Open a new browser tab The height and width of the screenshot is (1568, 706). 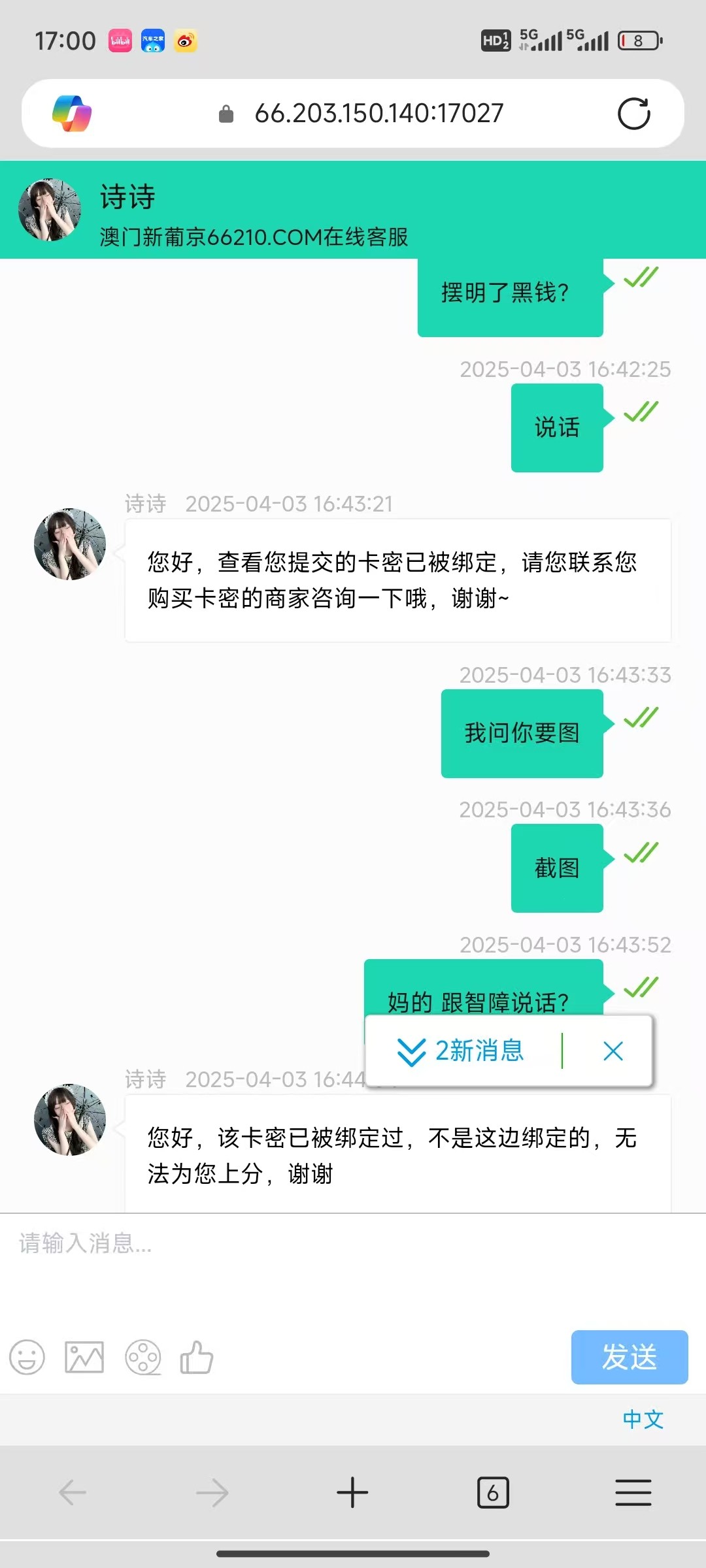[352, 1493]
